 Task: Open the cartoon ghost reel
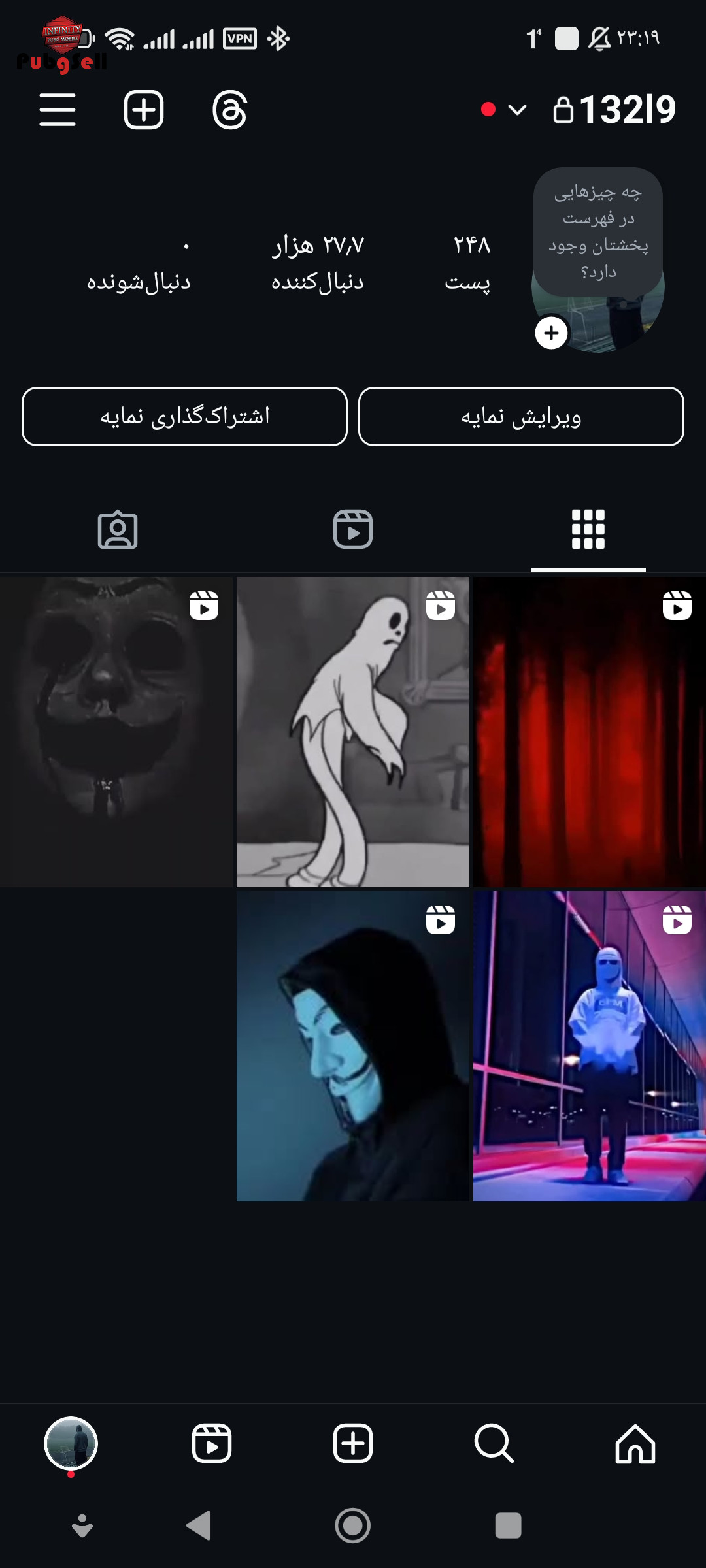353,732
